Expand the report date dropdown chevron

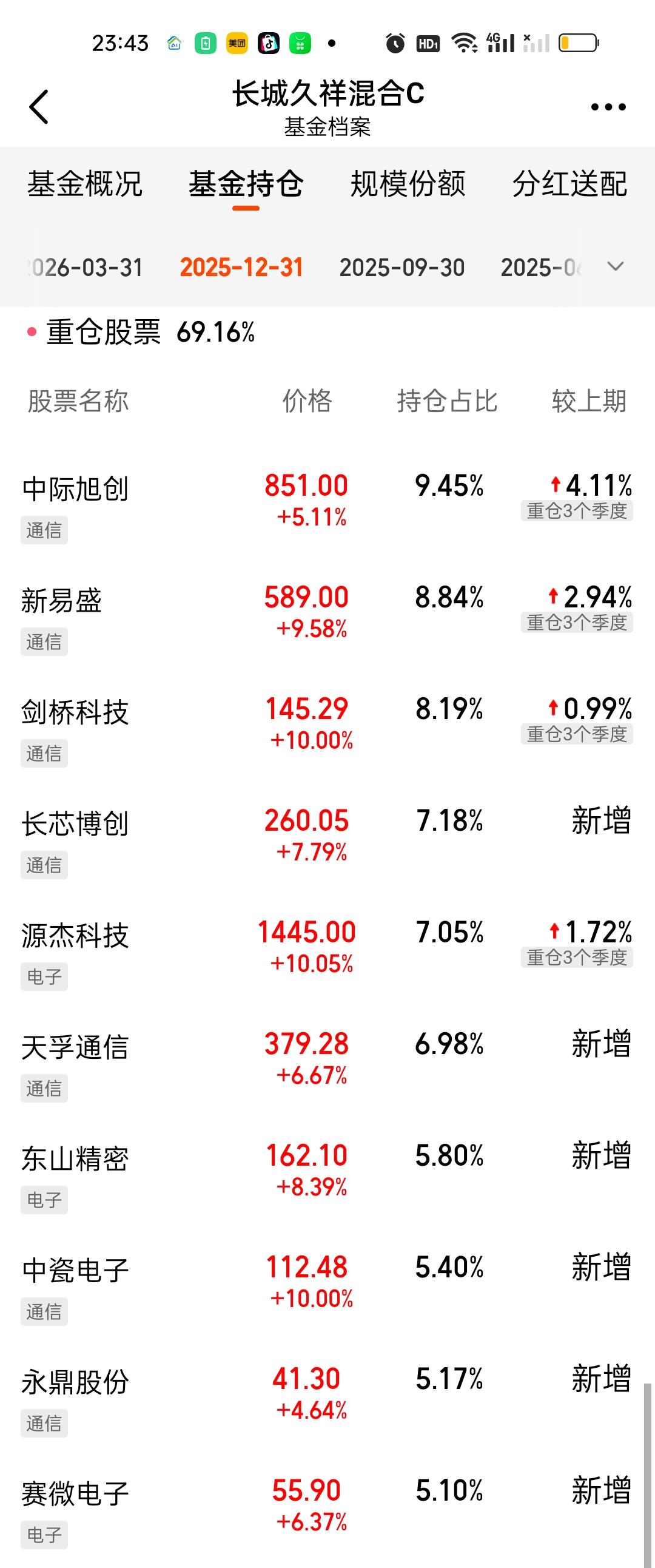[x=616, y=266]
